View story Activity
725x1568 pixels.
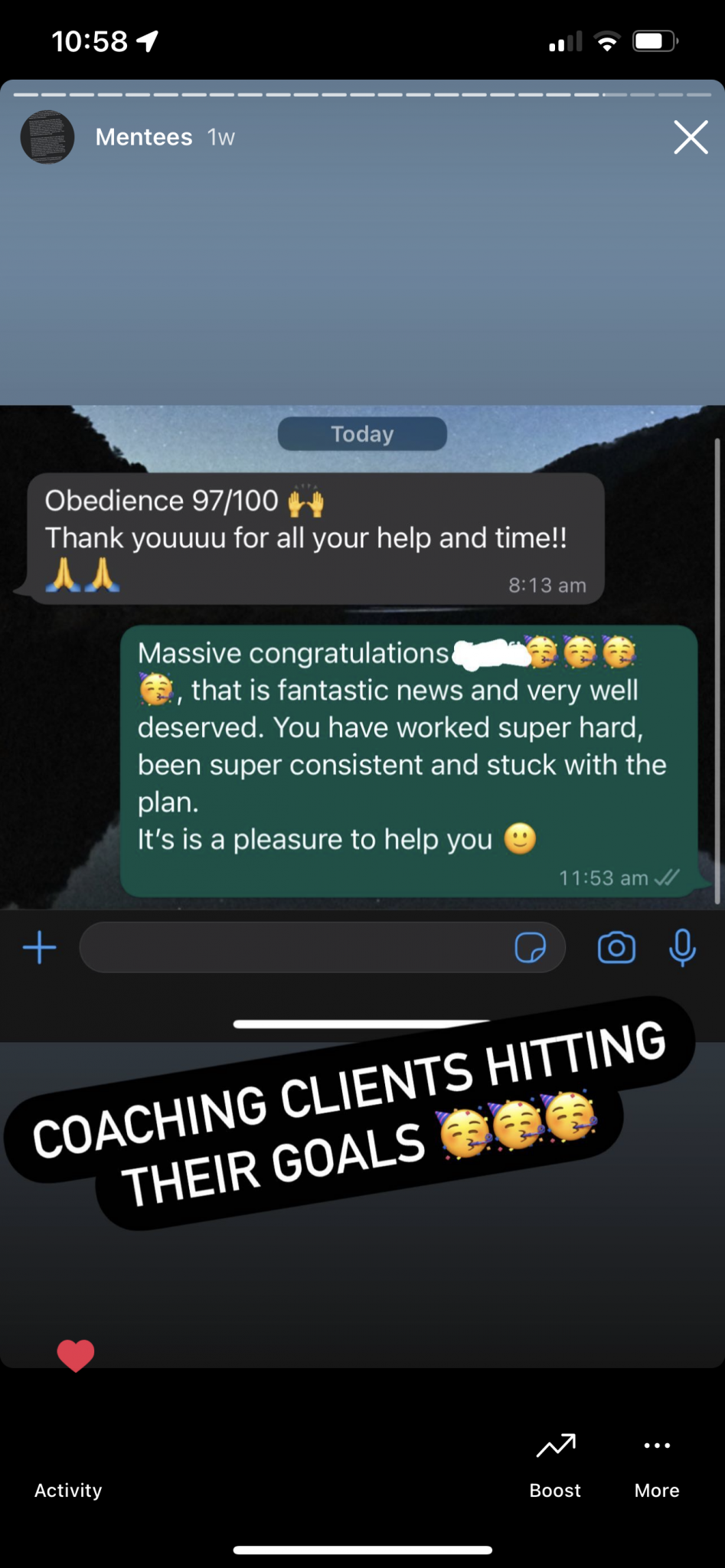pyautogui.click(x=68, y=1489)
